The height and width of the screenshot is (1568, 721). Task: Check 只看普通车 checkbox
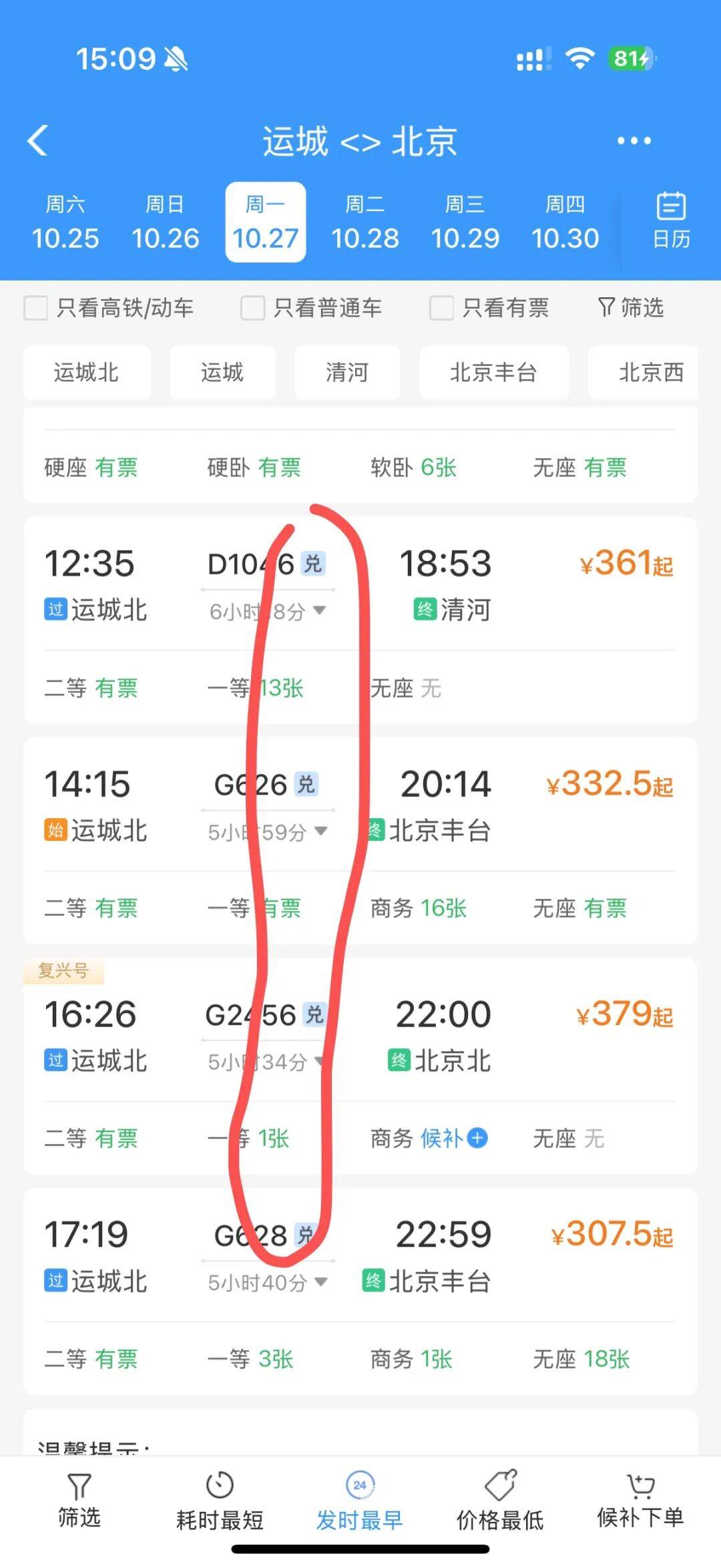(x=253, y=309)
